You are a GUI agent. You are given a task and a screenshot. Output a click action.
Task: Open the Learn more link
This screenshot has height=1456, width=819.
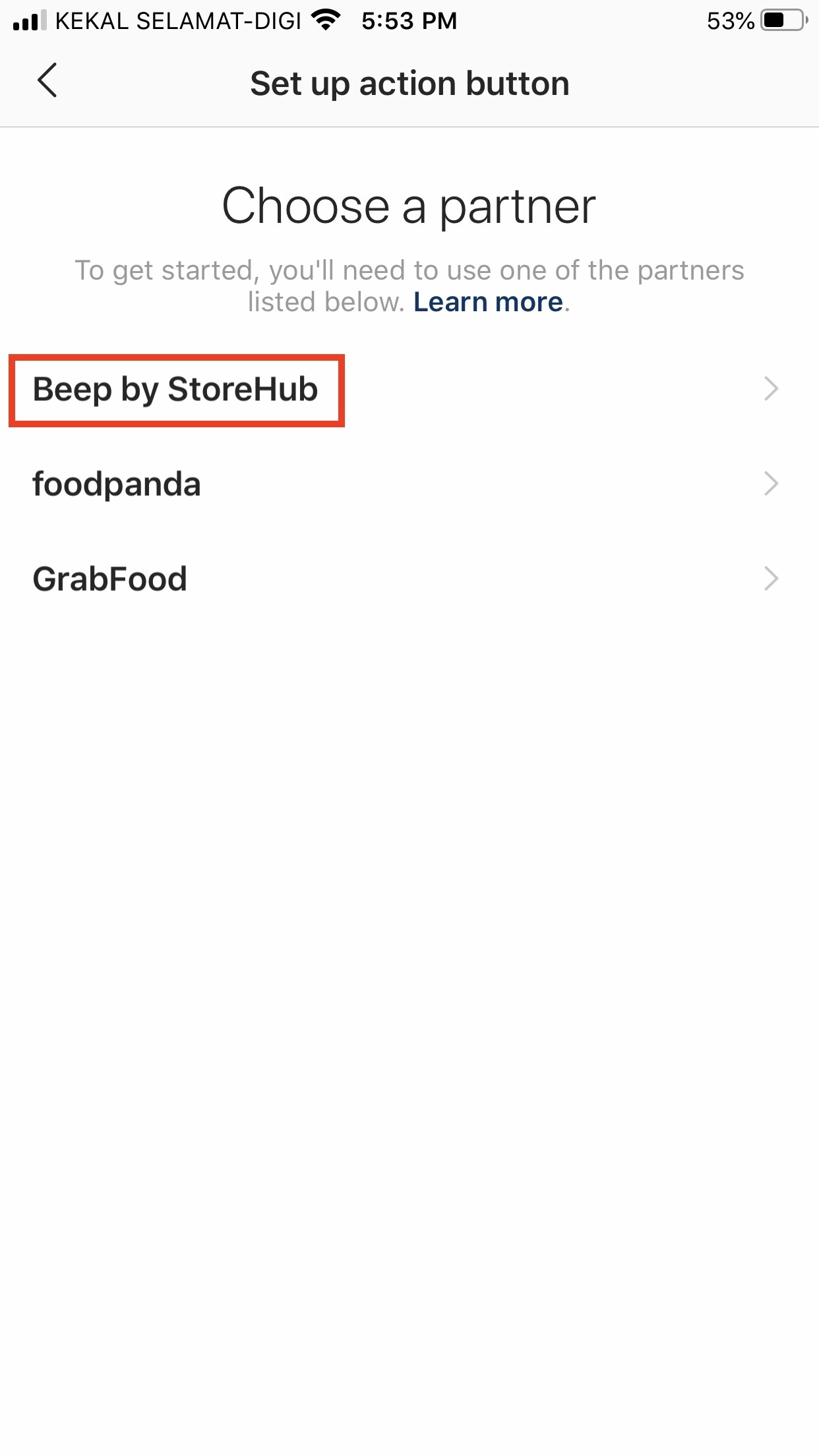(489, 301)
